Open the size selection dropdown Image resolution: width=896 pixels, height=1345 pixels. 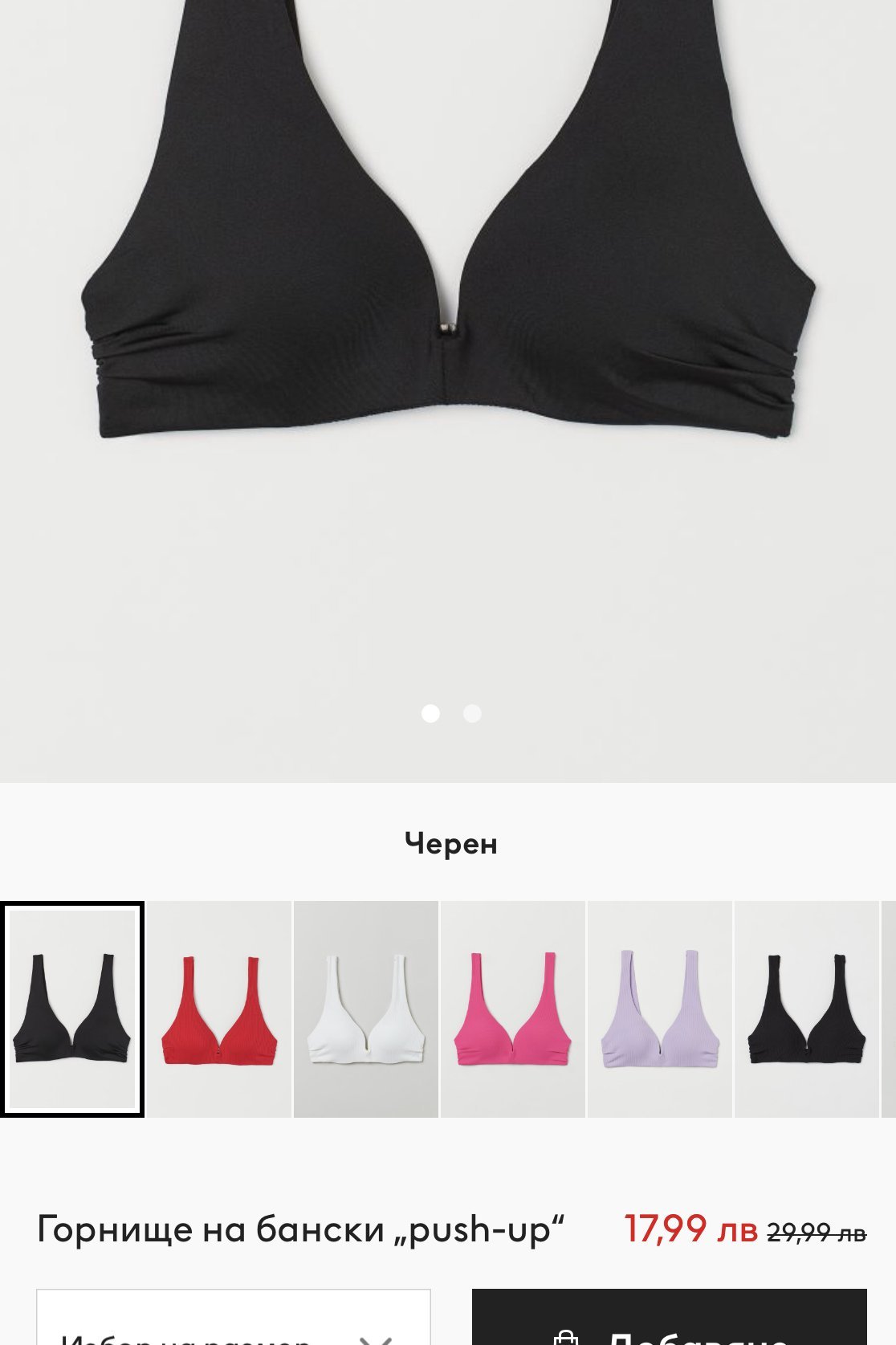point(234,1321)
